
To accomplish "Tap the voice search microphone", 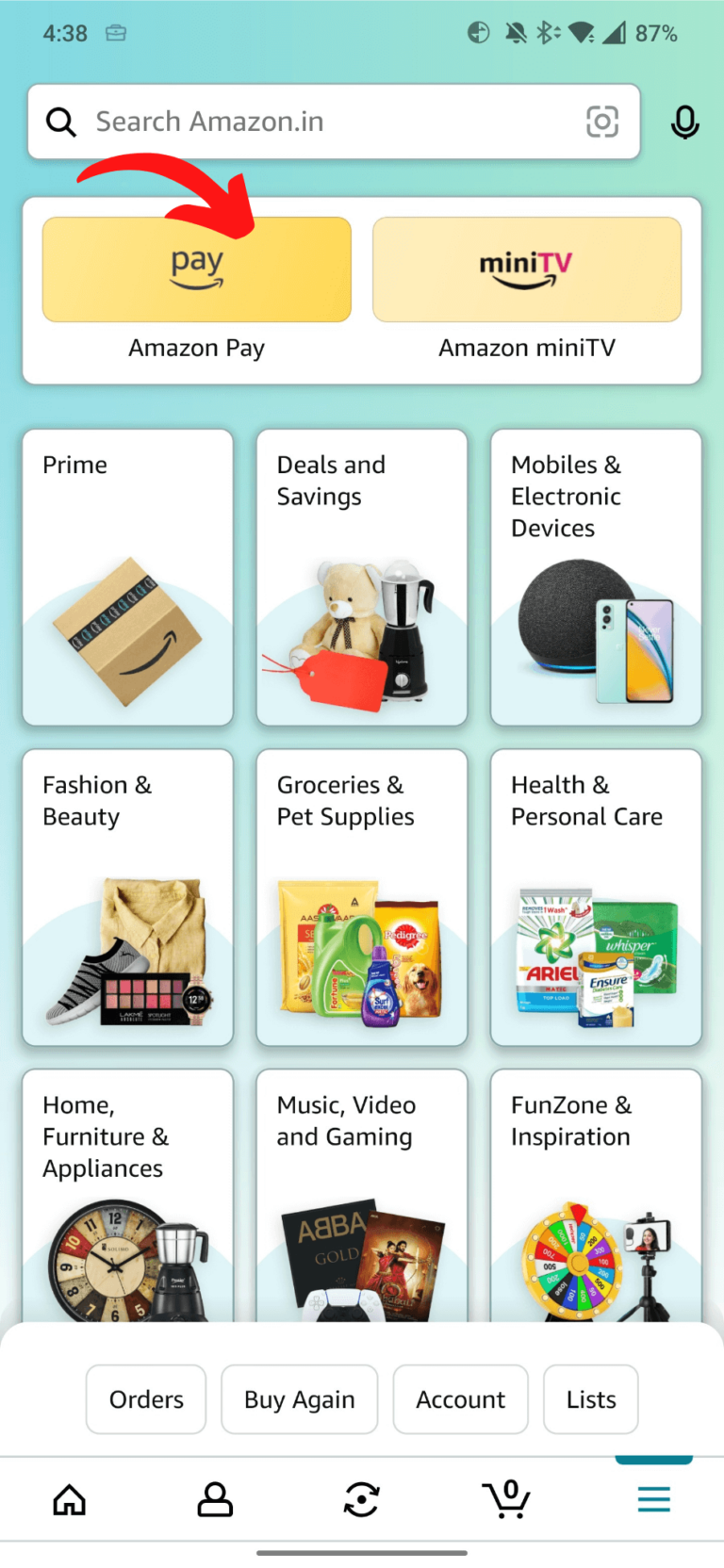I will click(x=685, y=122).
